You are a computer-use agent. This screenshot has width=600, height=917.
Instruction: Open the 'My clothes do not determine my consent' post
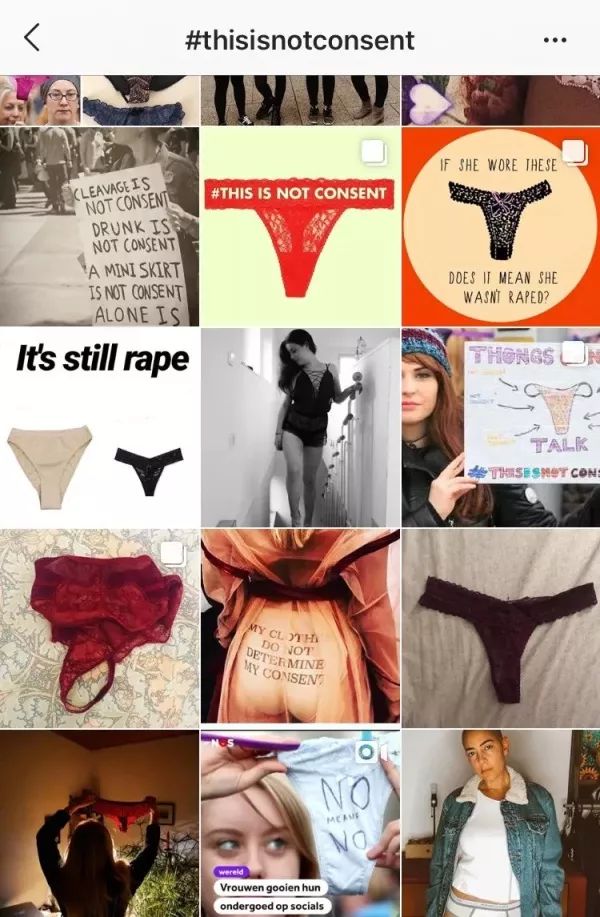point(299,628)
